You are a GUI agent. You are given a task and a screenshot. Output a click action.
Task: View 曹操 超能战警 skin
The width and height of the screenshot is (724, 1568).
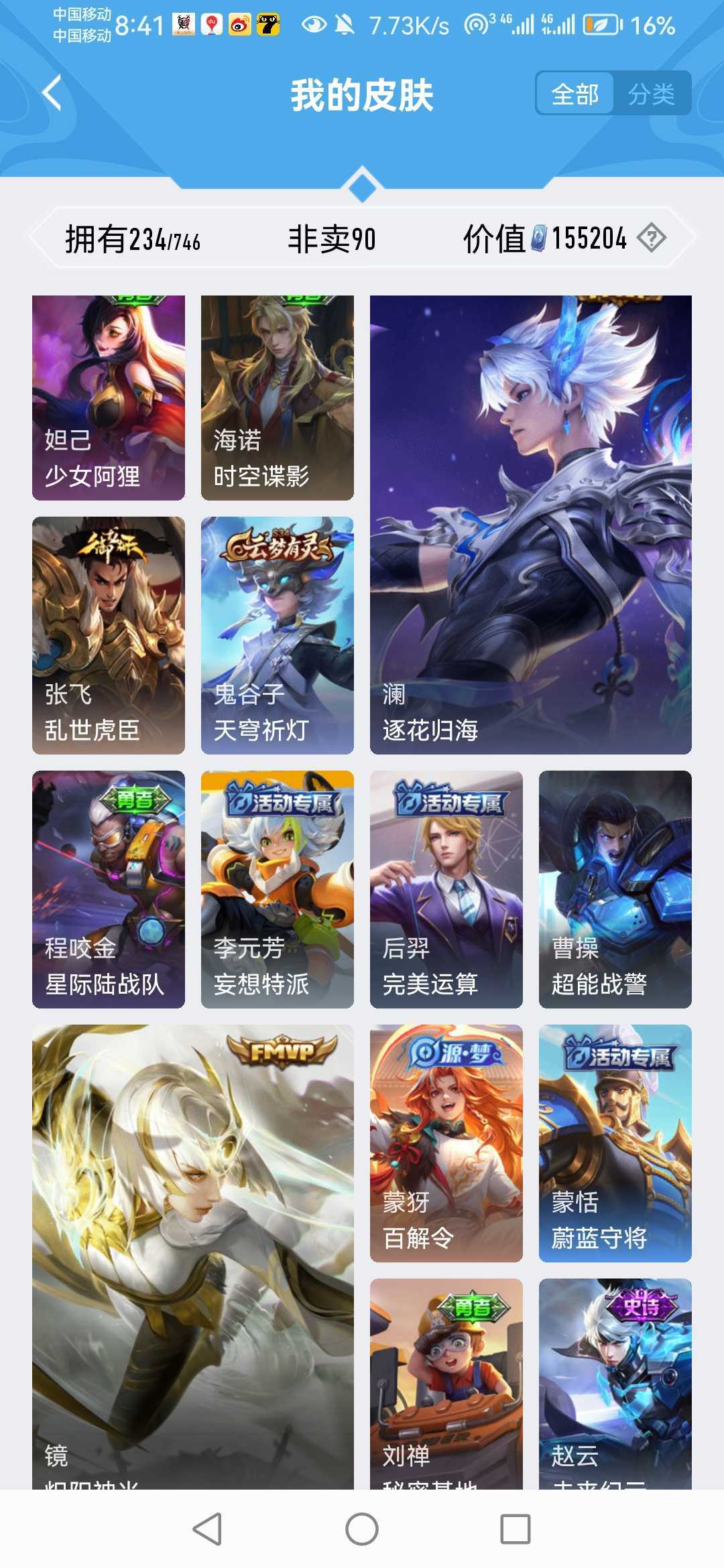point(615,889)
